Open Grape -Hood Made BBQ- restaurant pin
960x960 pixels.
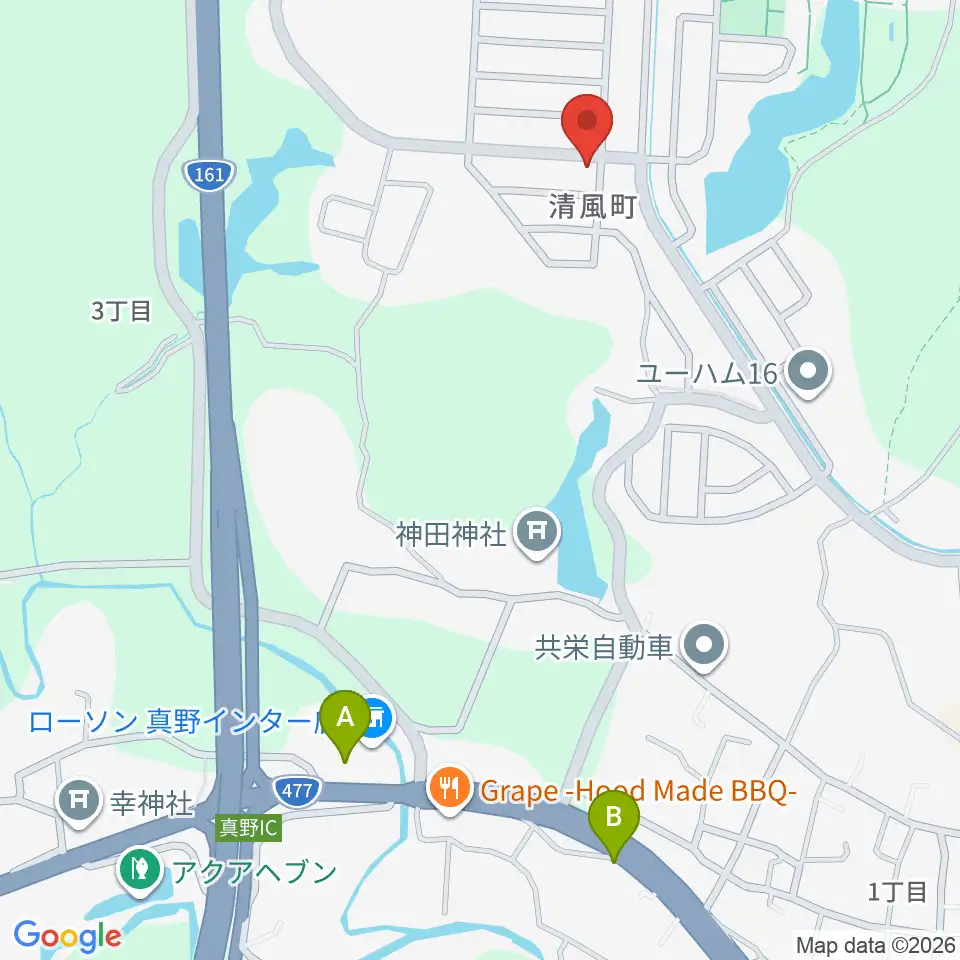point(450,790)
